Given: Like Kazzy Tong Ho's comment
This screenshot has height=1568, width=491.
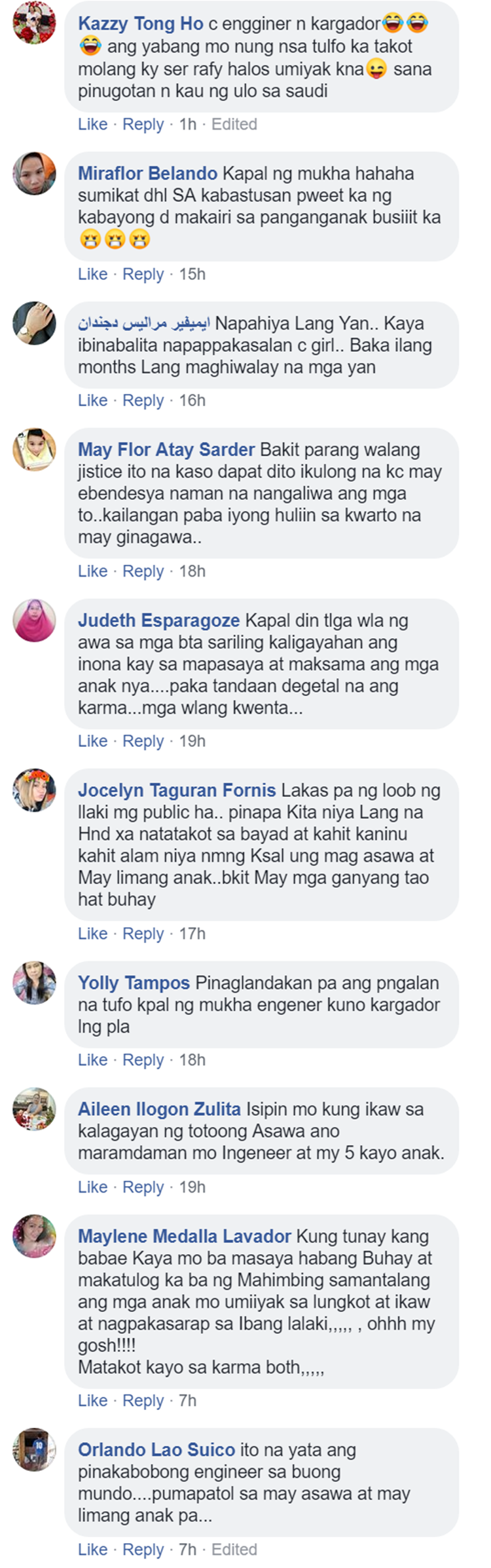Looking at the screenshot, I should click(x=92, y=124).
